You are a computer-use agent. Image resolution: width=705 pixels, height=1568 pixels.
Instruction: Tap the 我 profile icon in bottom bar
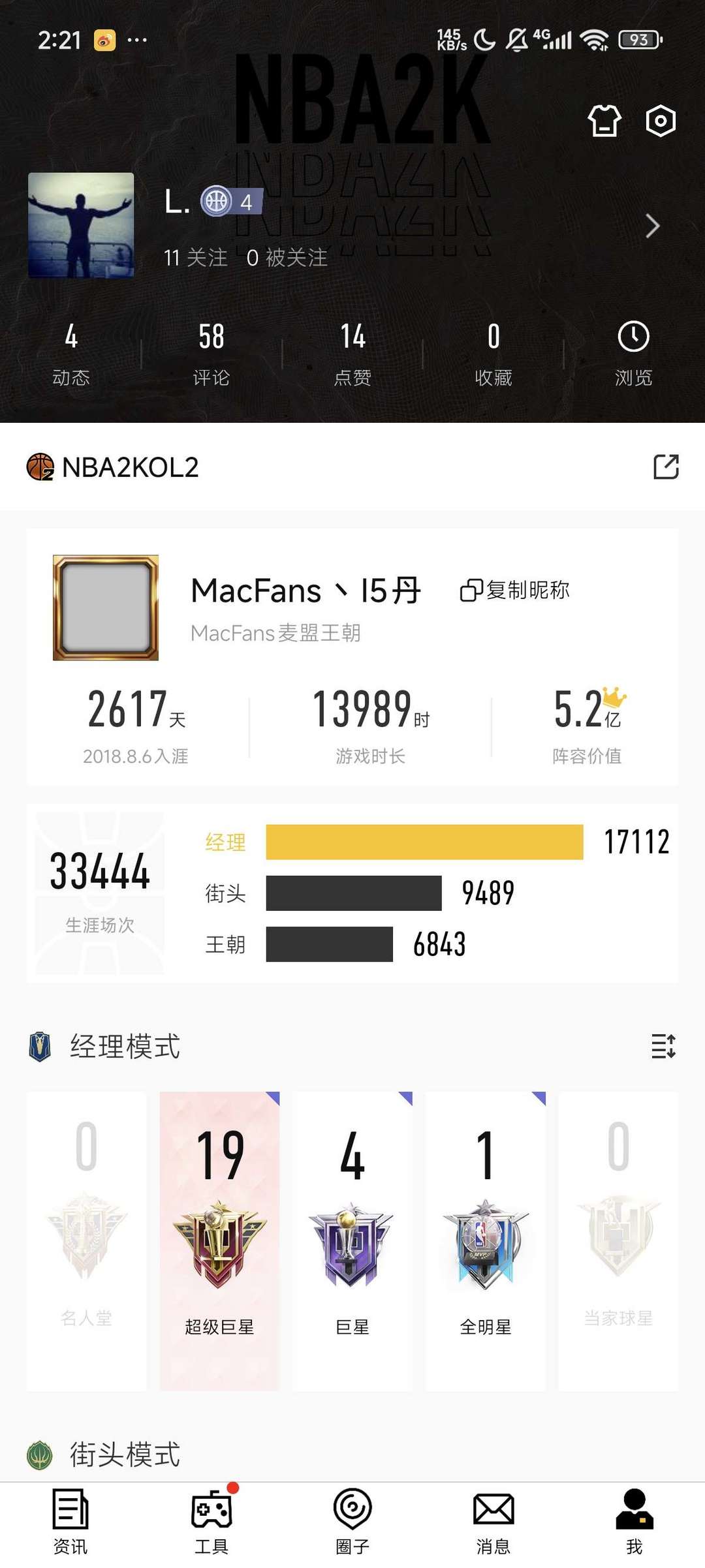(634, 1509)
